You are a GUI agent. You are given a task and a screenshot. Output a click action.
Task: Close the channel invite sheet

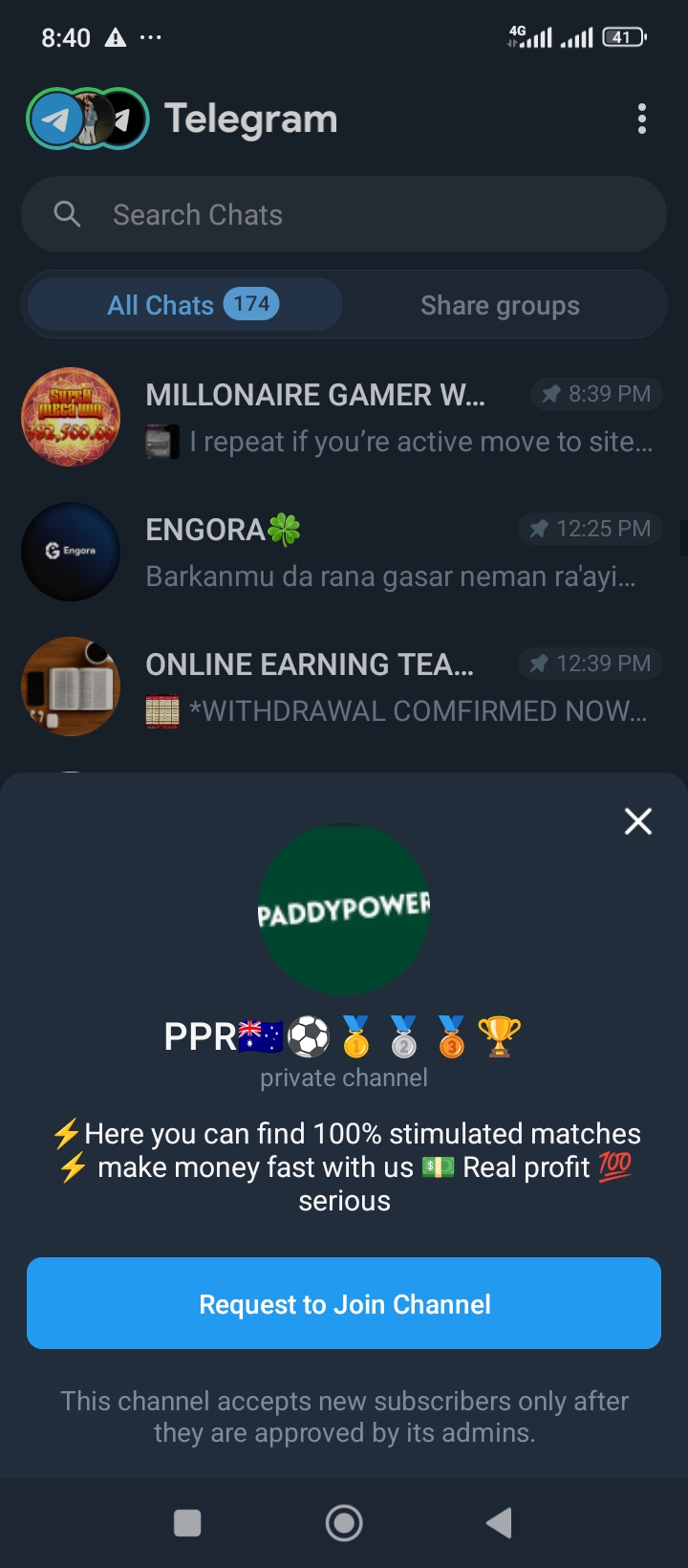pyautogui.click(x=637, y=821)
